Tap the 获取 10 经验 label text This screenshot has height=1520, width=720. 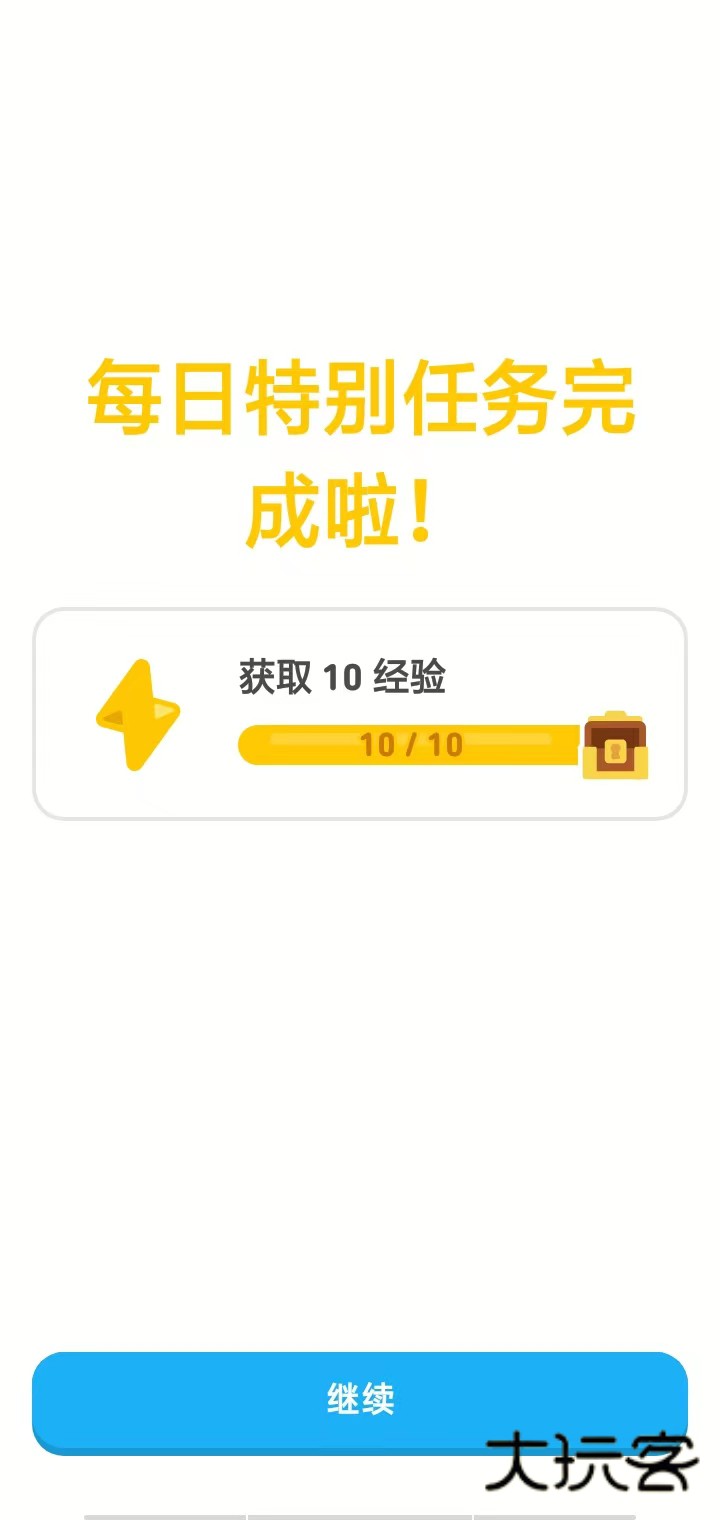pos(342,678)
